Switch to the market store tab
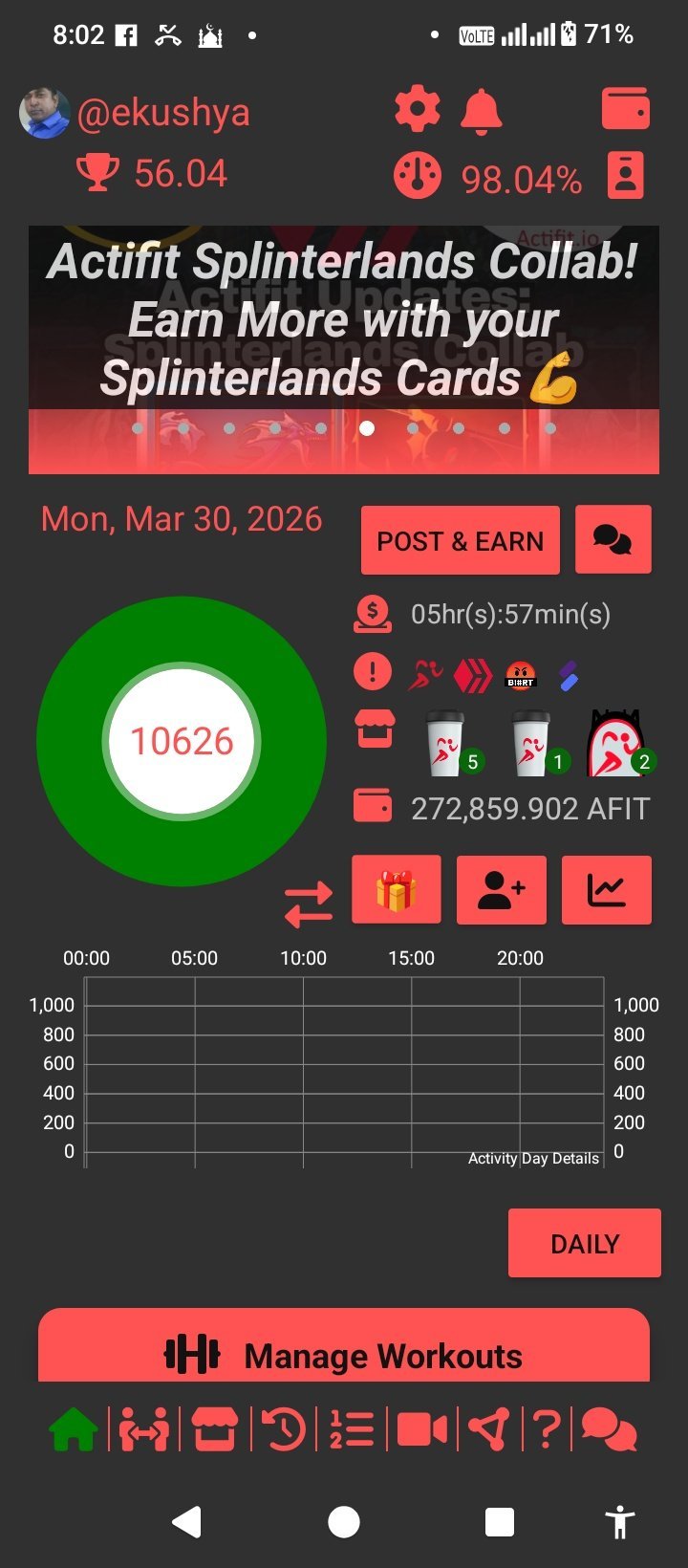 pos(214,1431)
